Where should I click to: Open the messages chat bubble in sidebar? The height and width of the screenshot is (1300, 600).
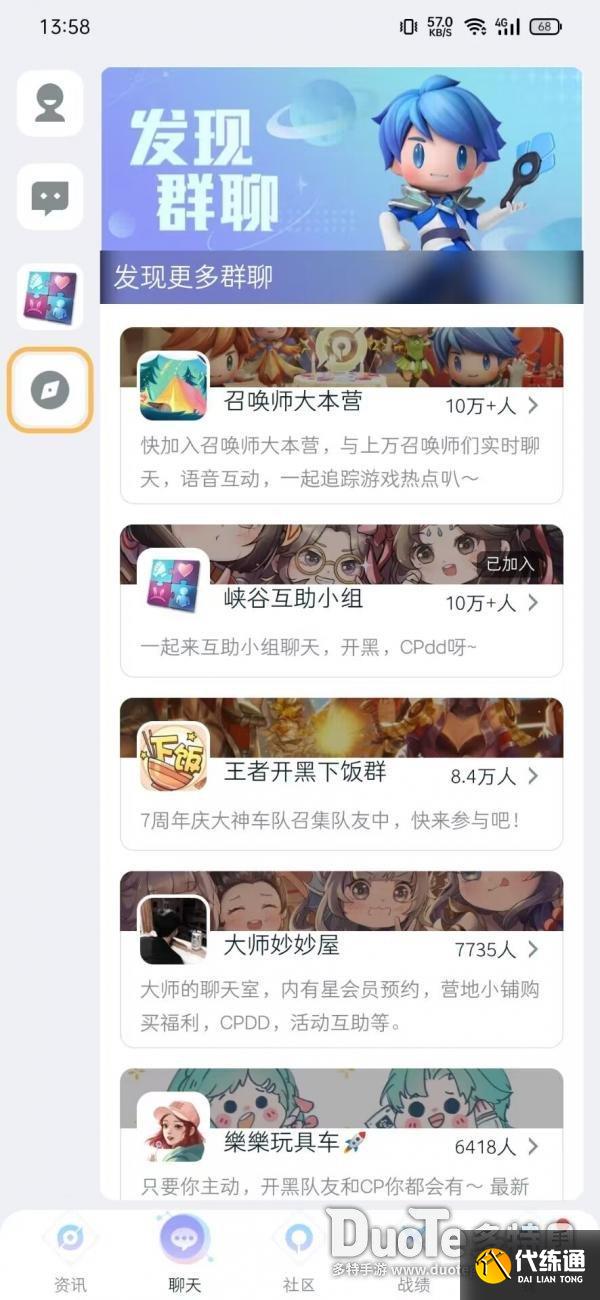(x=50, y=197)
